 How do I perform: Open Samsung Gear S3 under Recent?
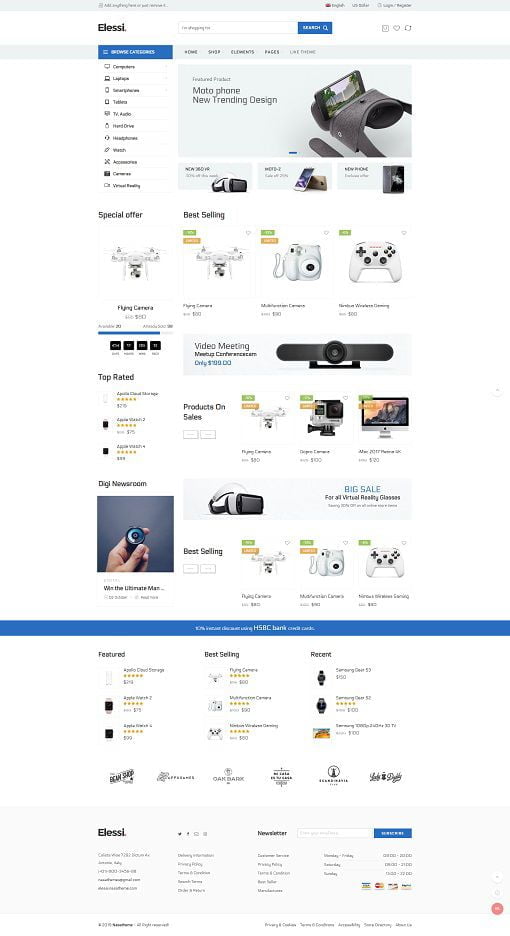[353, 670]
